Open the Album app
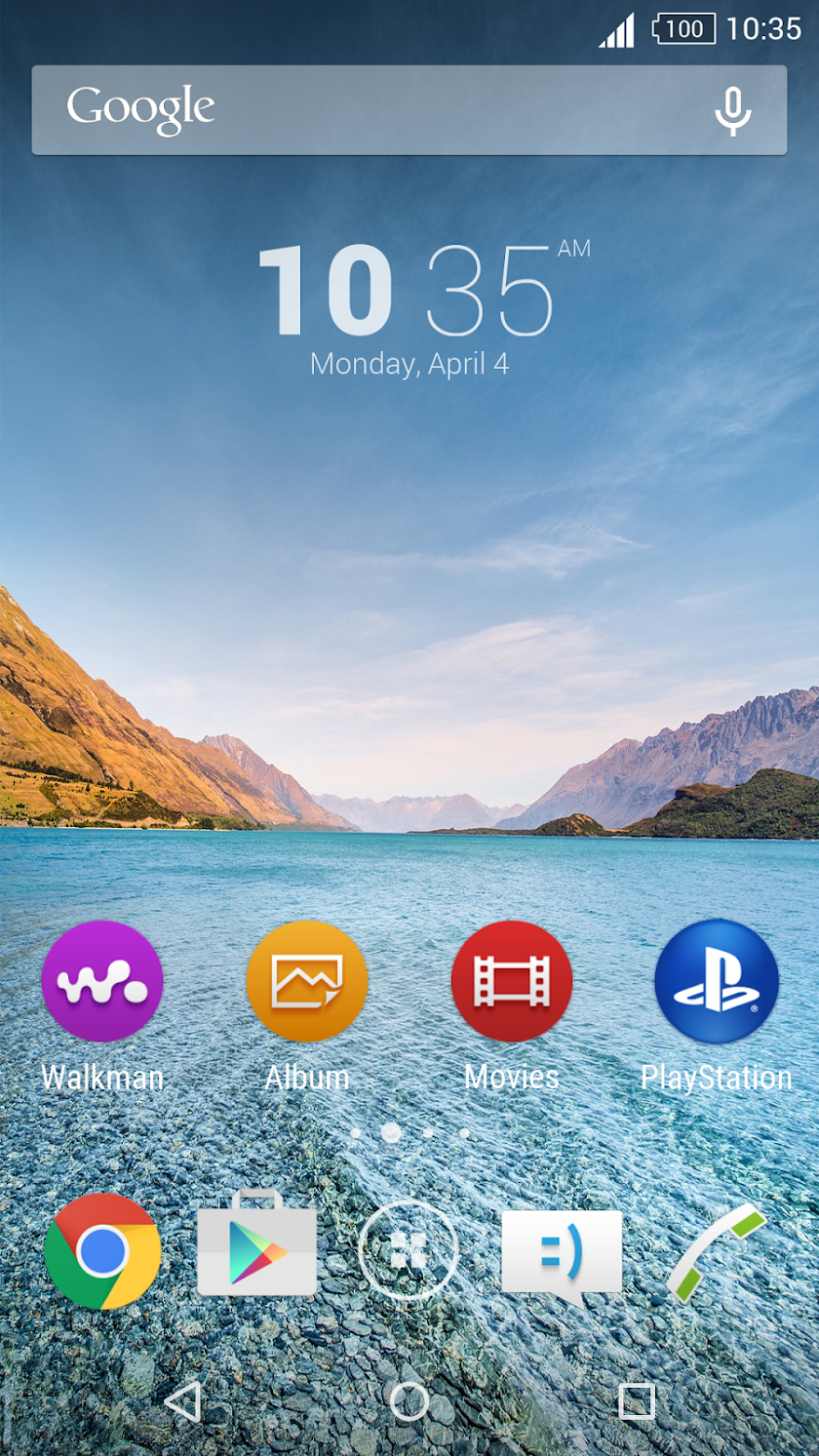Image resolution: width=819 pixels, height=1456 pixels. [x=307, y=981]
